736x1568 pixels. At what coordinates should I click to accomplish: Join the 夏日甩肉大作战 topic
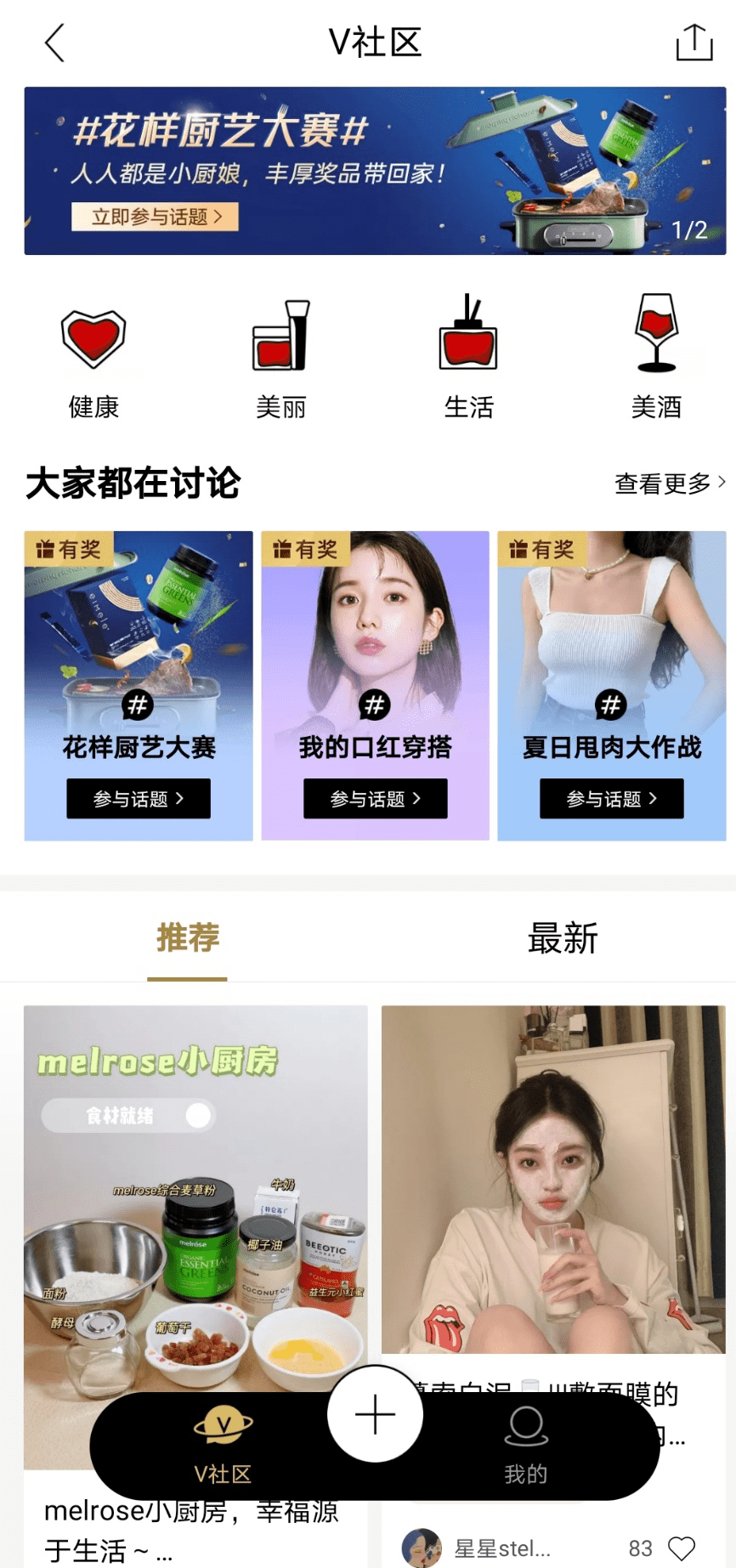click(611, 799)
